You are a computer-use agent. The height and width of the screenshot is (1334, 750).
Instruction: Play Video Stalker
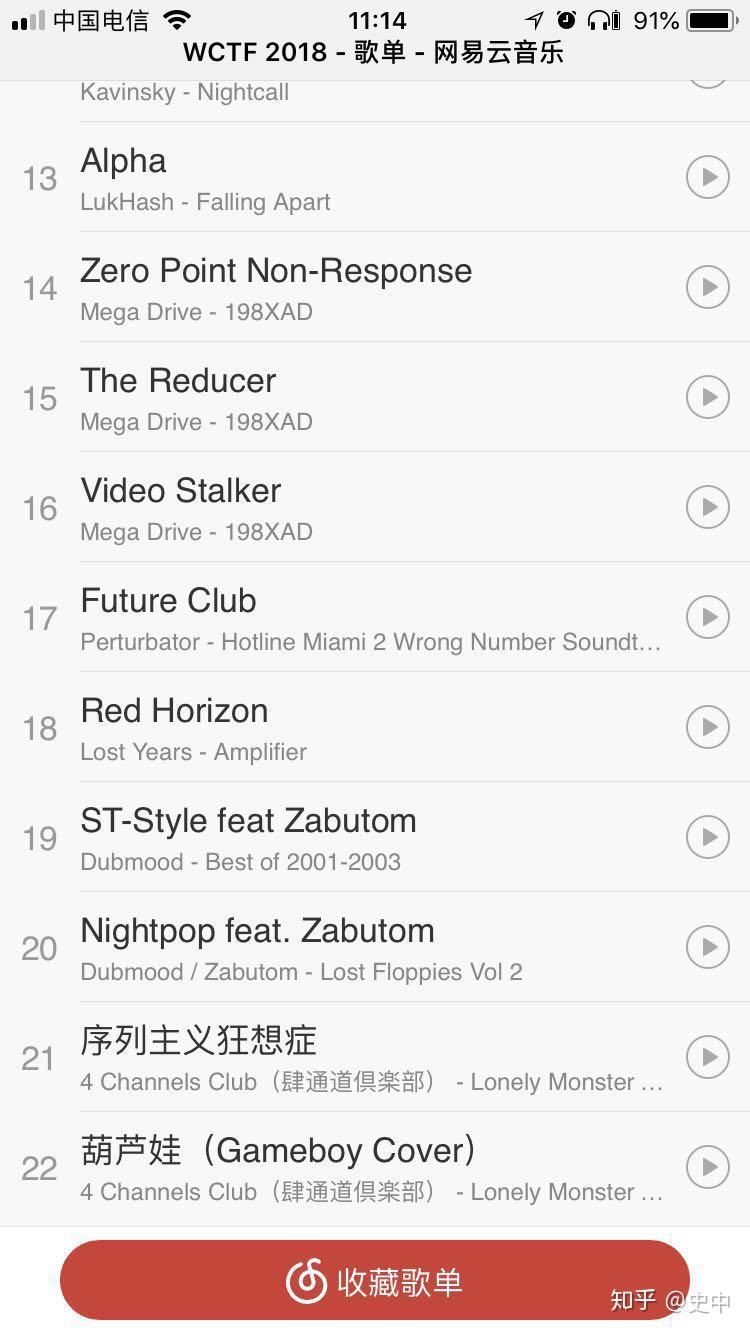coord(707,507)
